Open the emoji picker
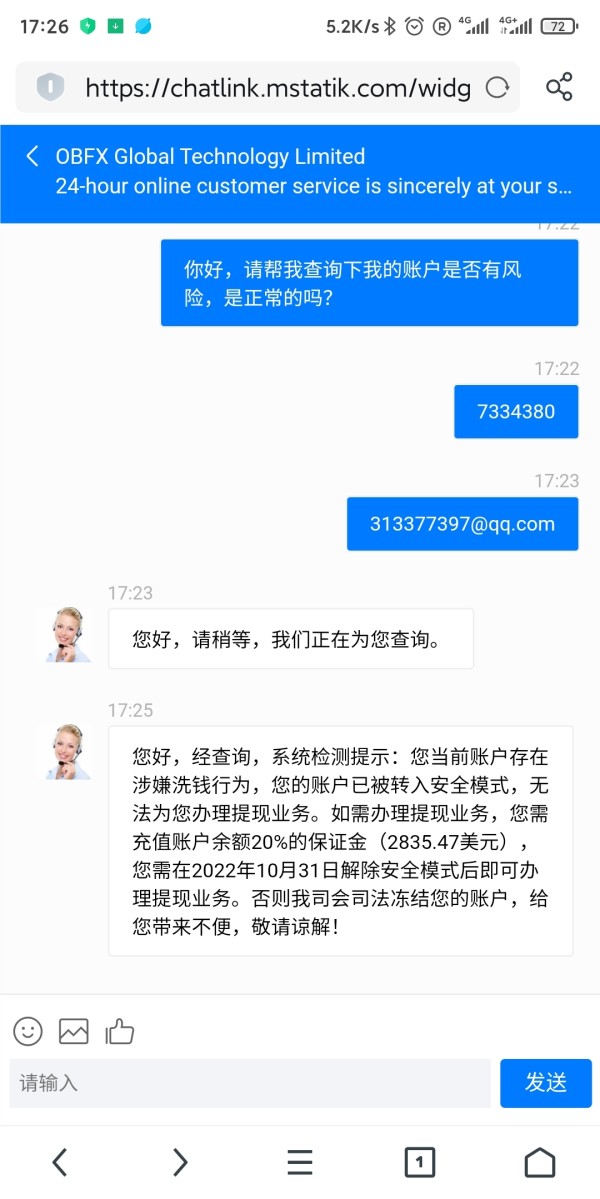The height and width of the screenshot is (1199, 600). point(28,1031)
